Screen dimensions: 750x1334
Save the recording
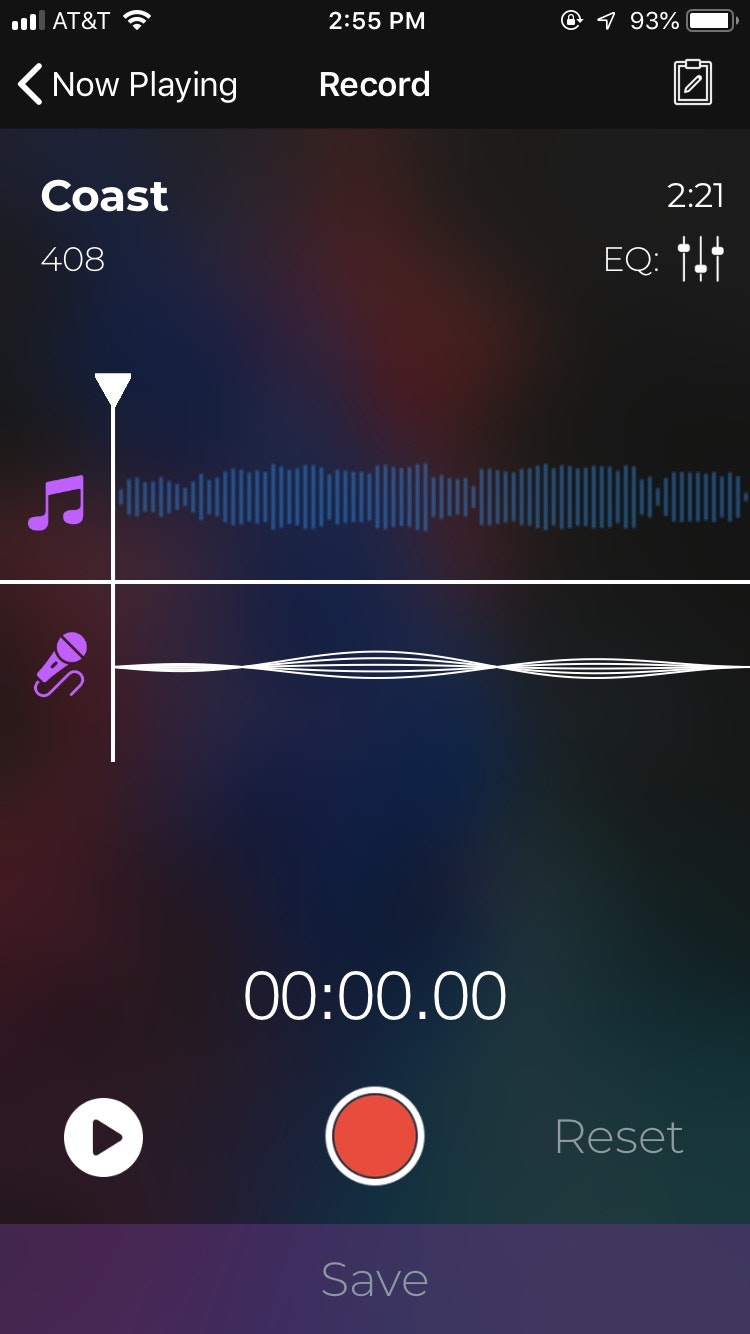[375, 1279]
